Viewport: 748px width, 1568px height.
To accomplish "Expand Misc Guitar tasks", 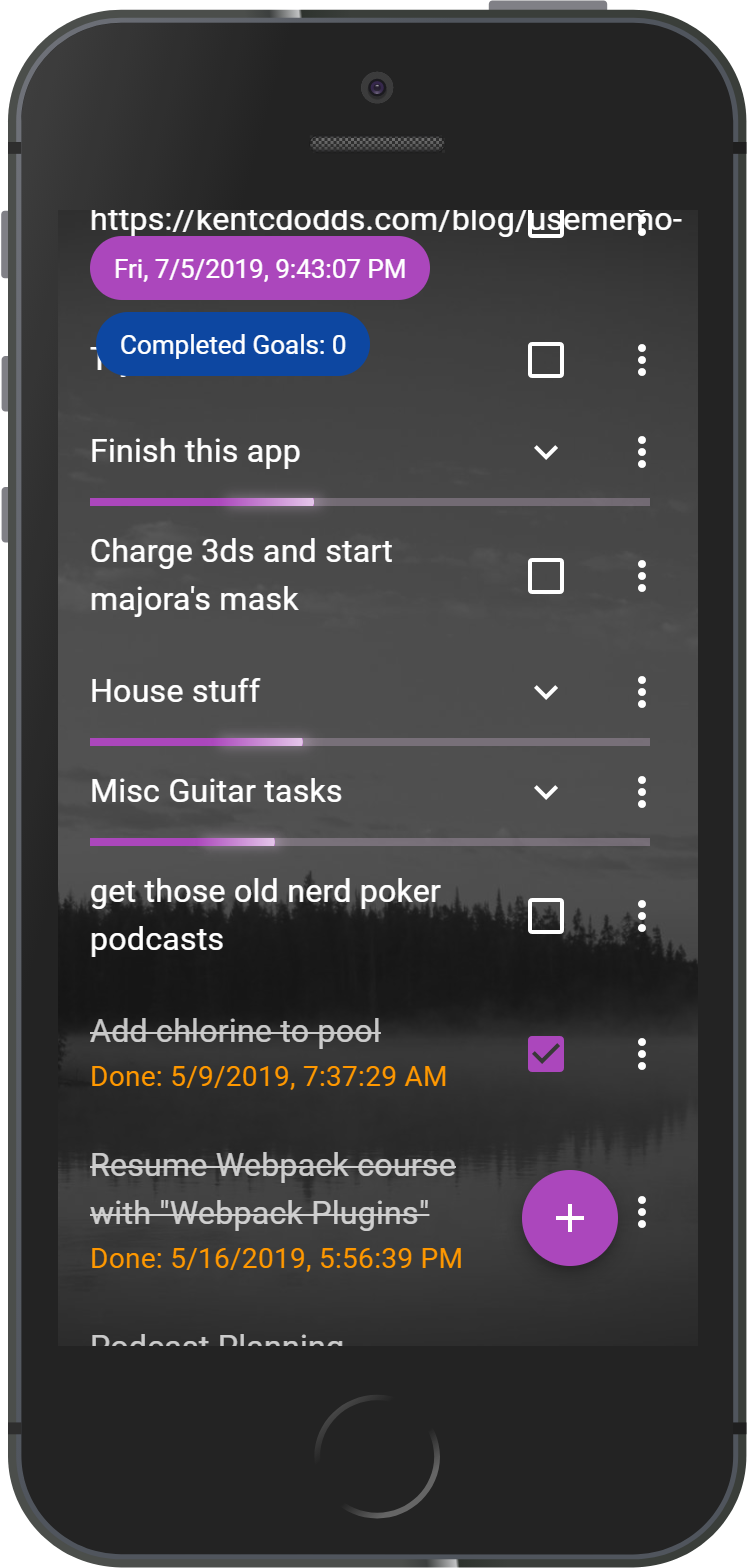I will pos(546,792).
